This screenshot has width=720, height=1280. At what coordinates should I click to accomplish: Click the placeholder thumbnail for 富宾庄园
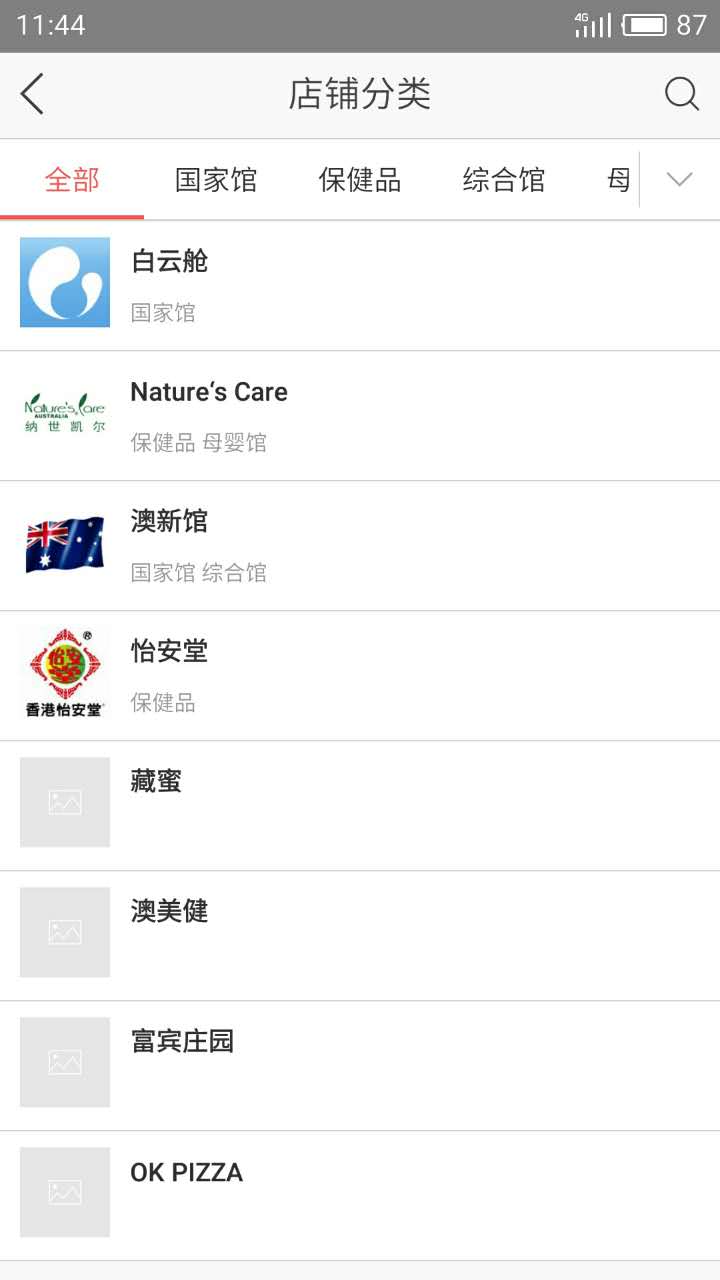64,1062
